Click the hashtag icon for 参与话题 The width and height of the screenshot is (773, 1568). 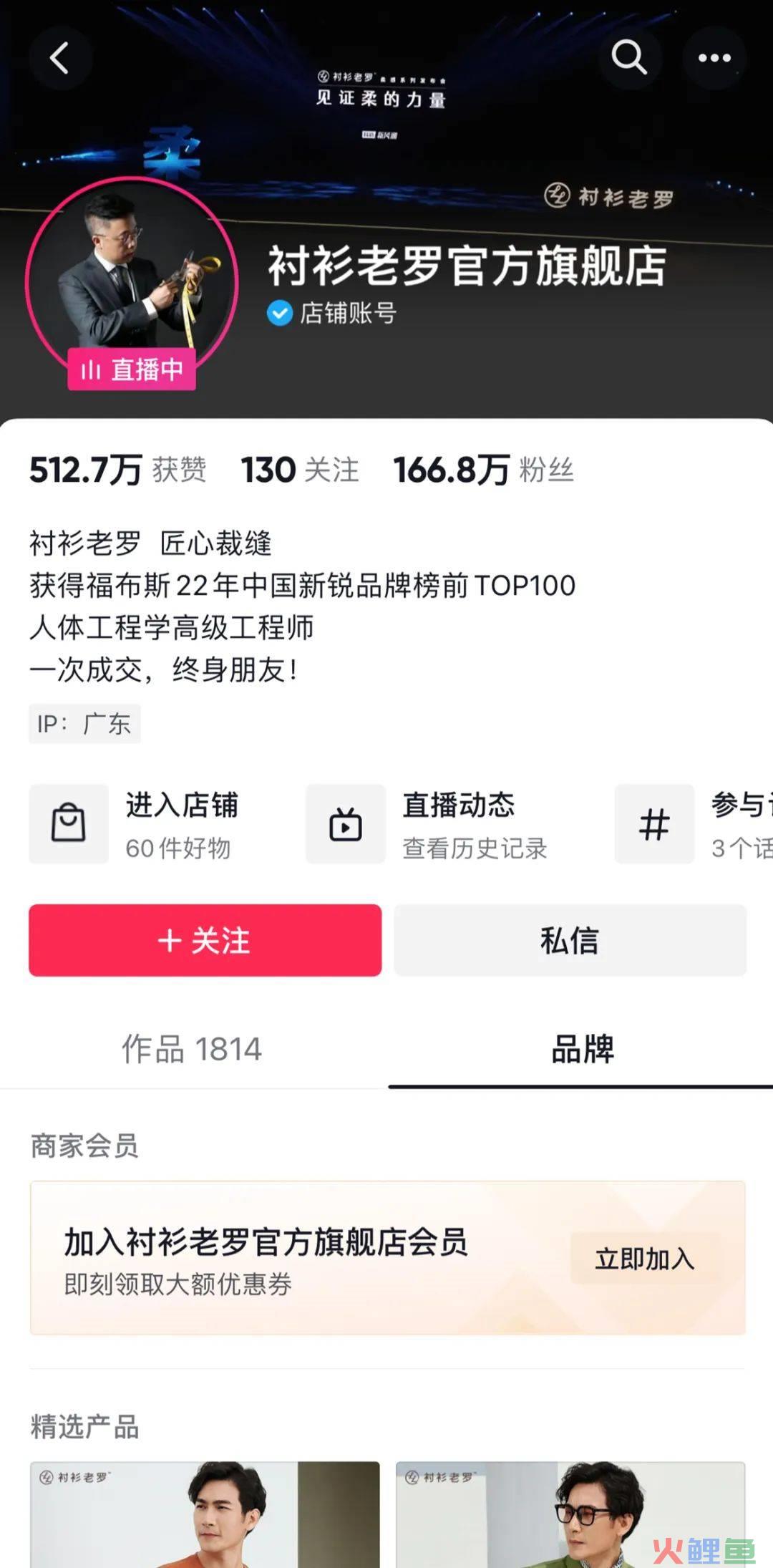pyautogui.click(x=653, y=825)
